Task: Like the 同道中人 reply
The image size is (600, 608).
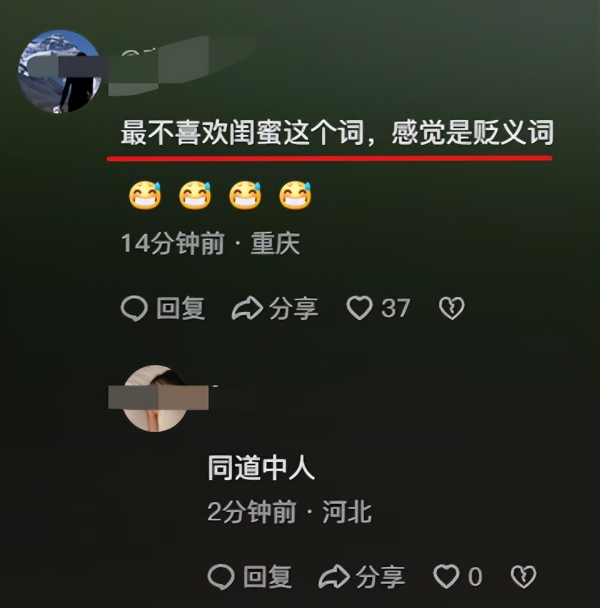Action: point(446,576)
